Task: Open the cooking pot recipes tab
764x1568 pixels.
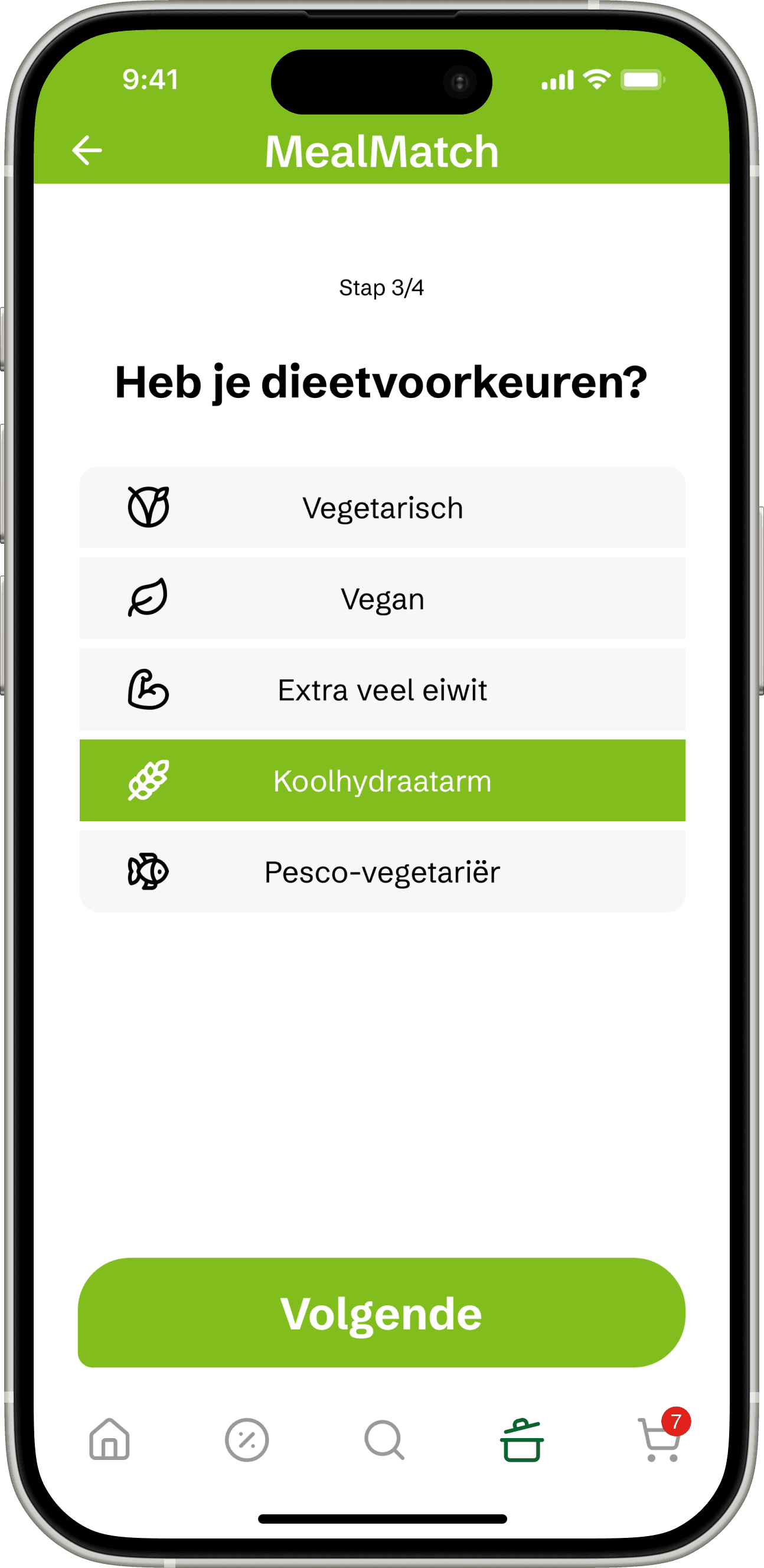Action: tap(522, 1439)
